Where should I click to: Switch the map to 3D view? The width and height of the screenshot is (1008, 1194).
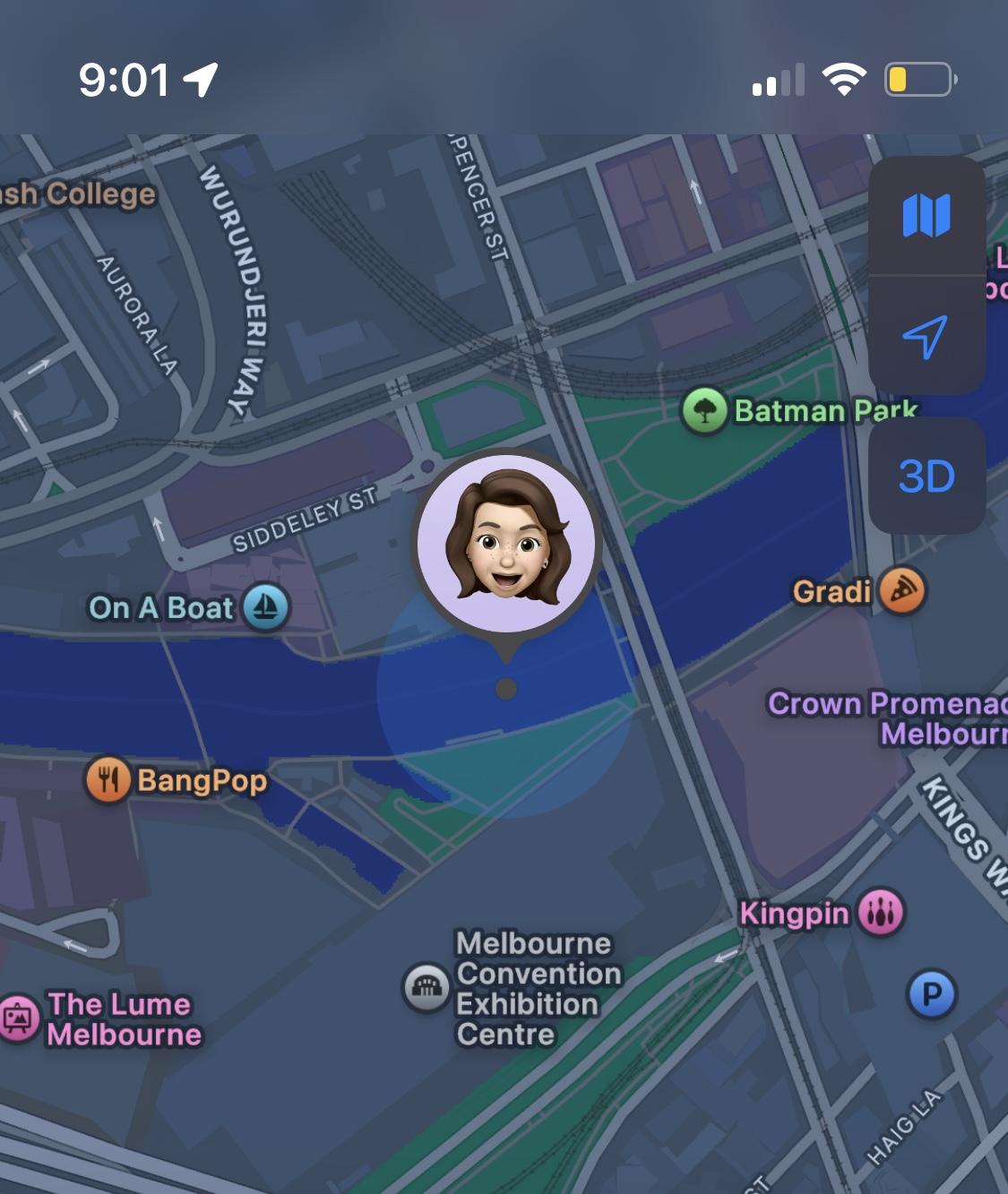[x=926, y=476]
